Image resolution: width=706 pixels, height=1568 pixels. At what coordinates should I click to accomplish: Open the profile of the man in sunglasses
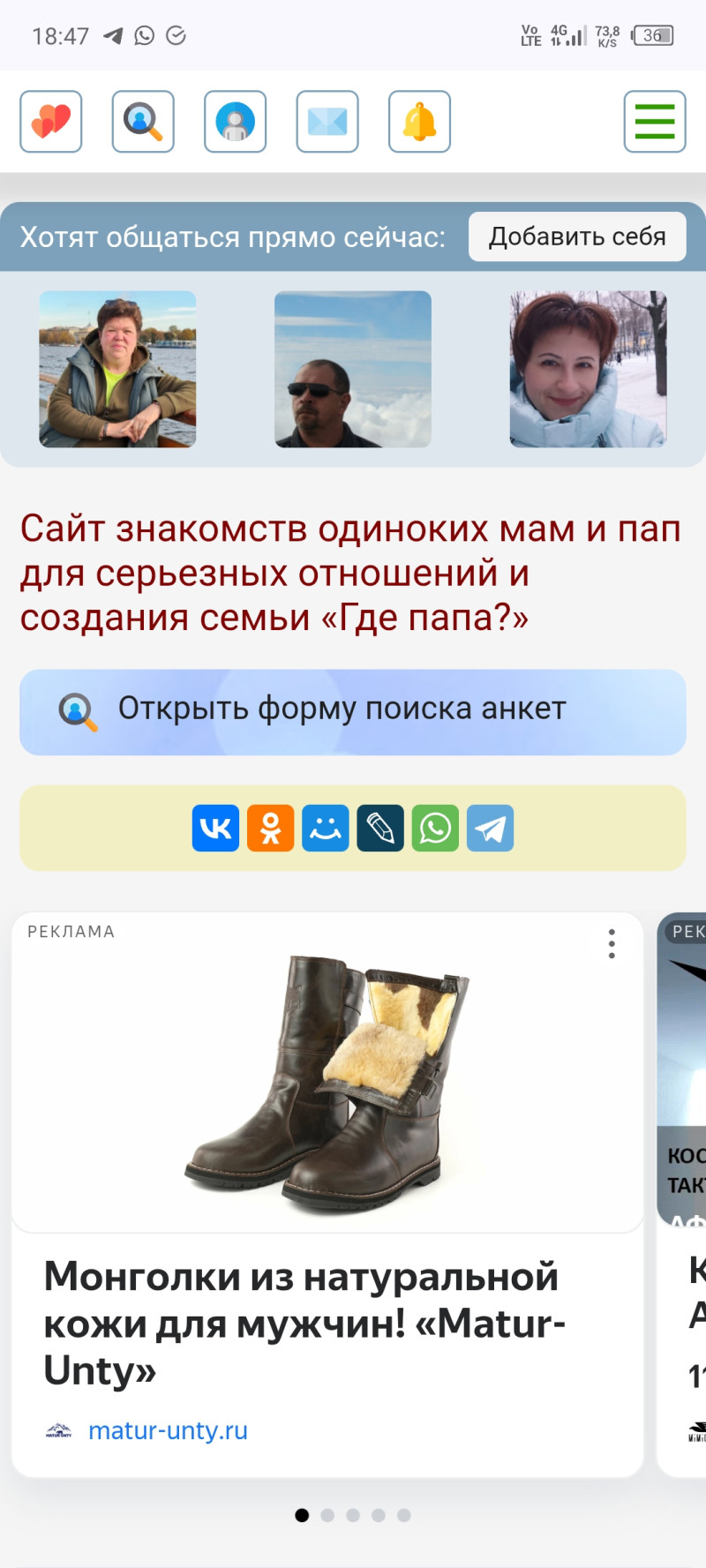point(353,369)
